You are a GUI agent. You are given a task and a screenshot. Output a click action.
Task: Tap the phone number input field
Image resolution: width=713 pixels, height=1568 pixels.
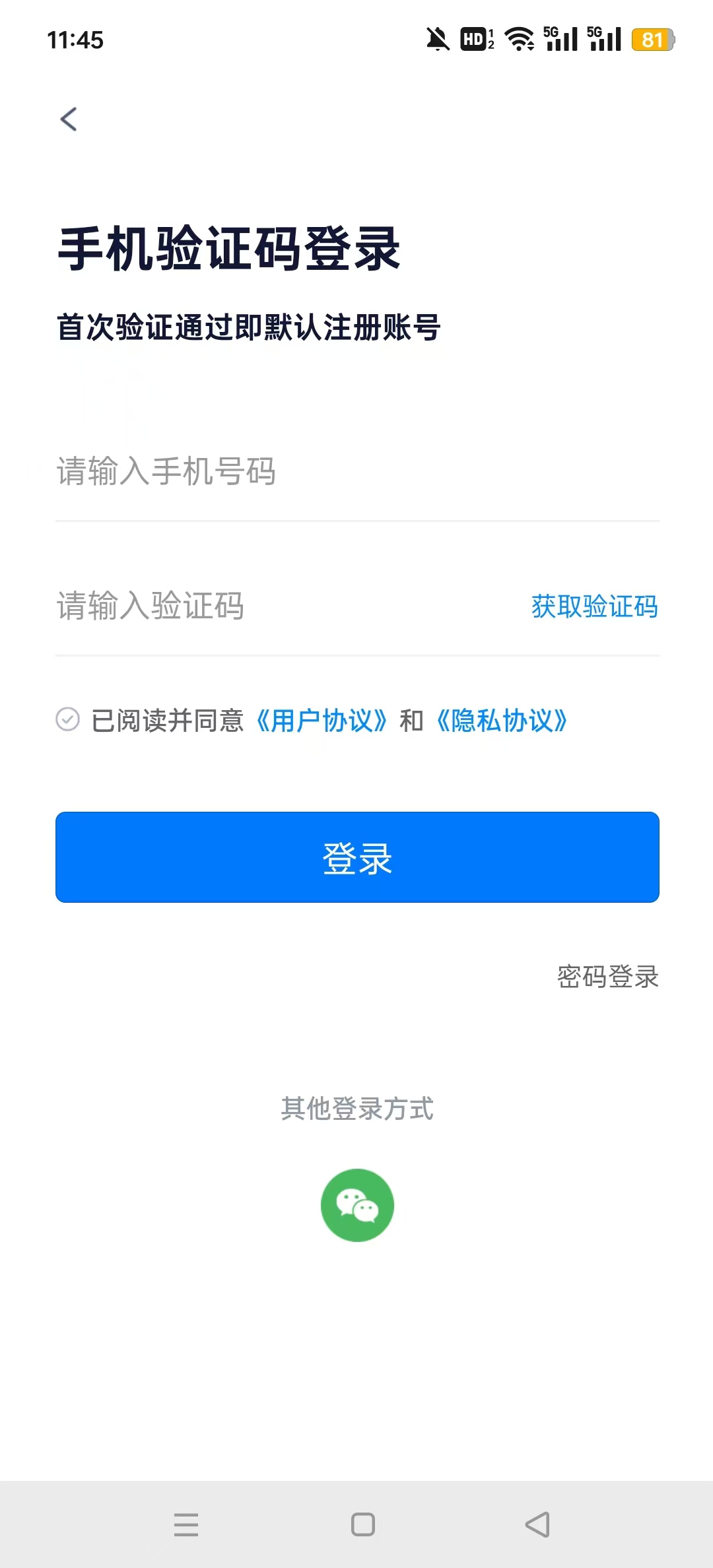tap(357, 471)
